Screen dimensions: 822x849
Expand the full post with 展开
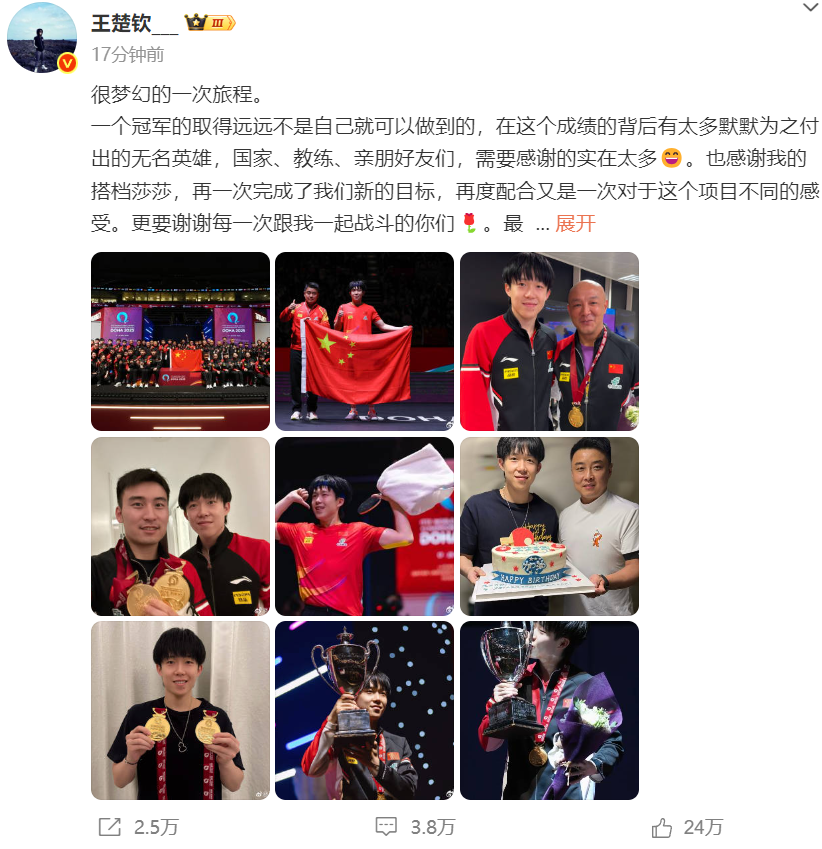(x=575, y=223)
